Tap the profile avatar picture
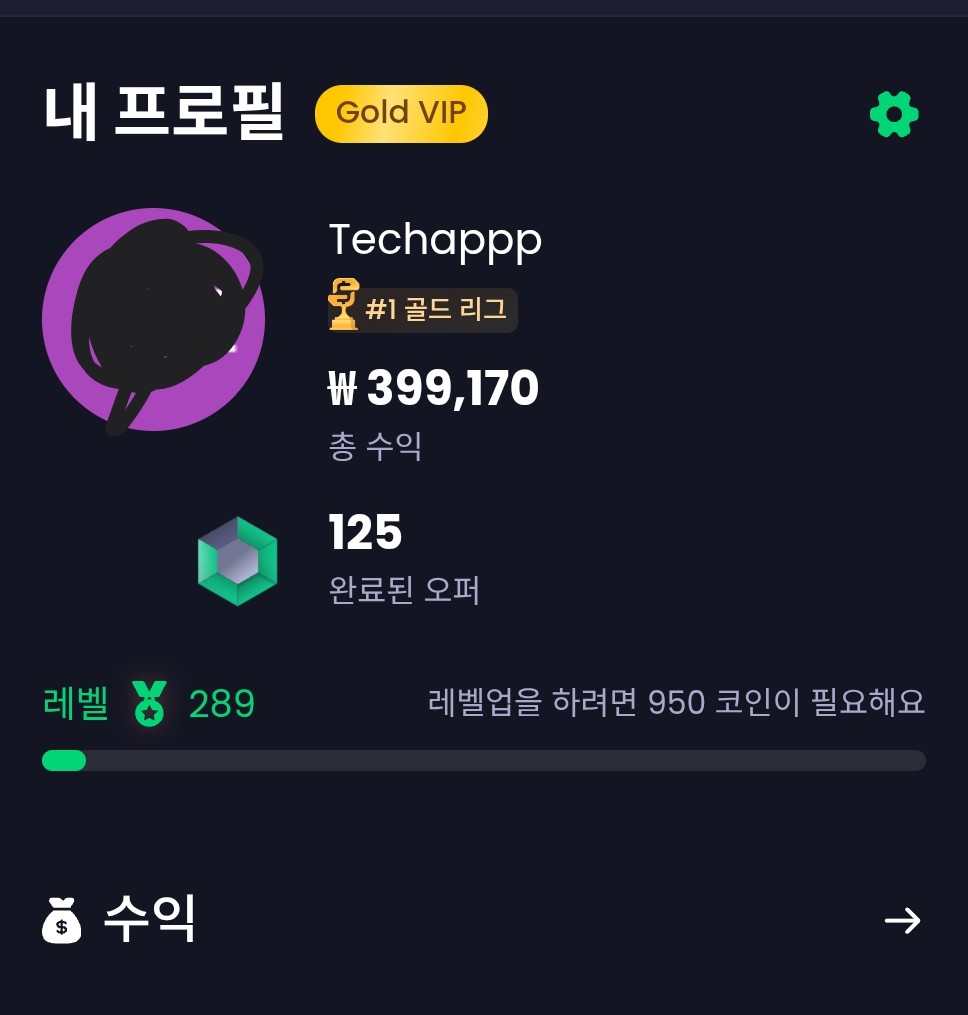Image resolution: width=968 pixels, height=1015 pixels. tap(153, 320)
